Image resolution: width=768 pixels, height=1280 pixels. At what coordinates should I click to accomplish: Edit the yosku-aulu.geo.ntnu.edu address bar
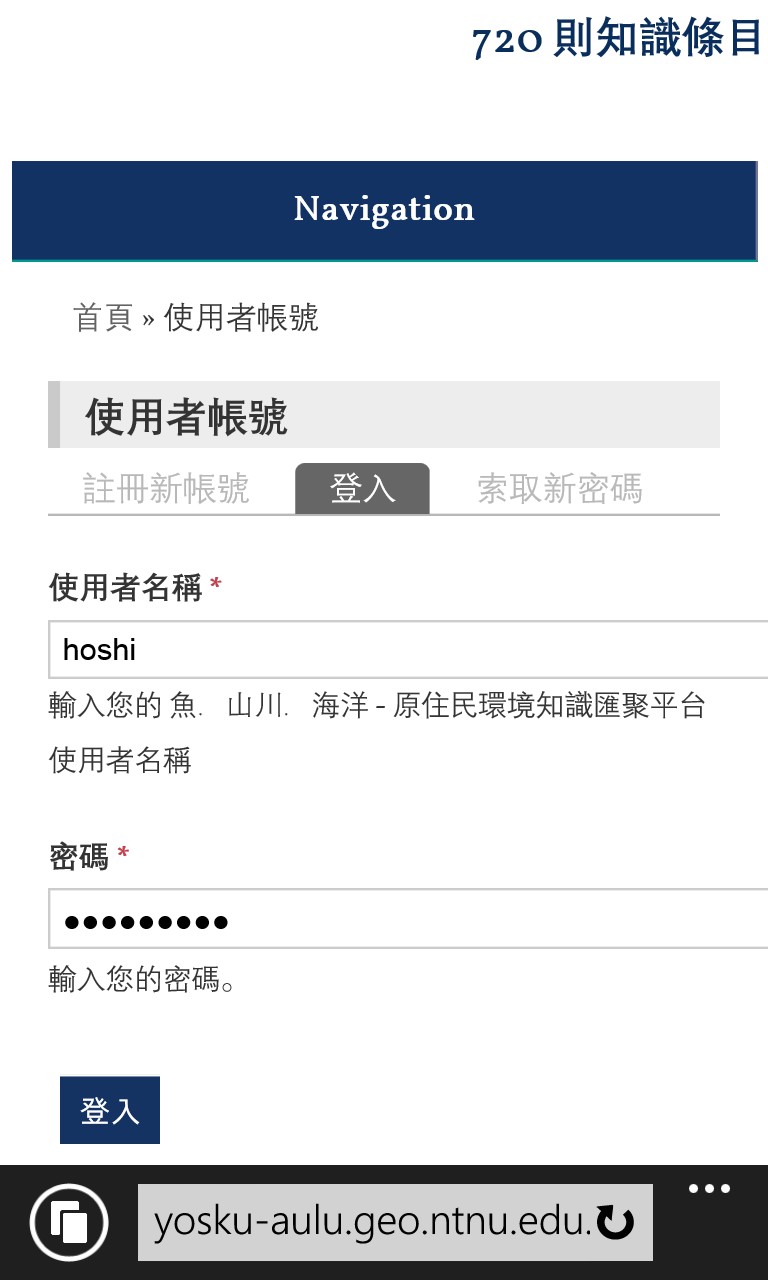click(x=370, y=1222)
